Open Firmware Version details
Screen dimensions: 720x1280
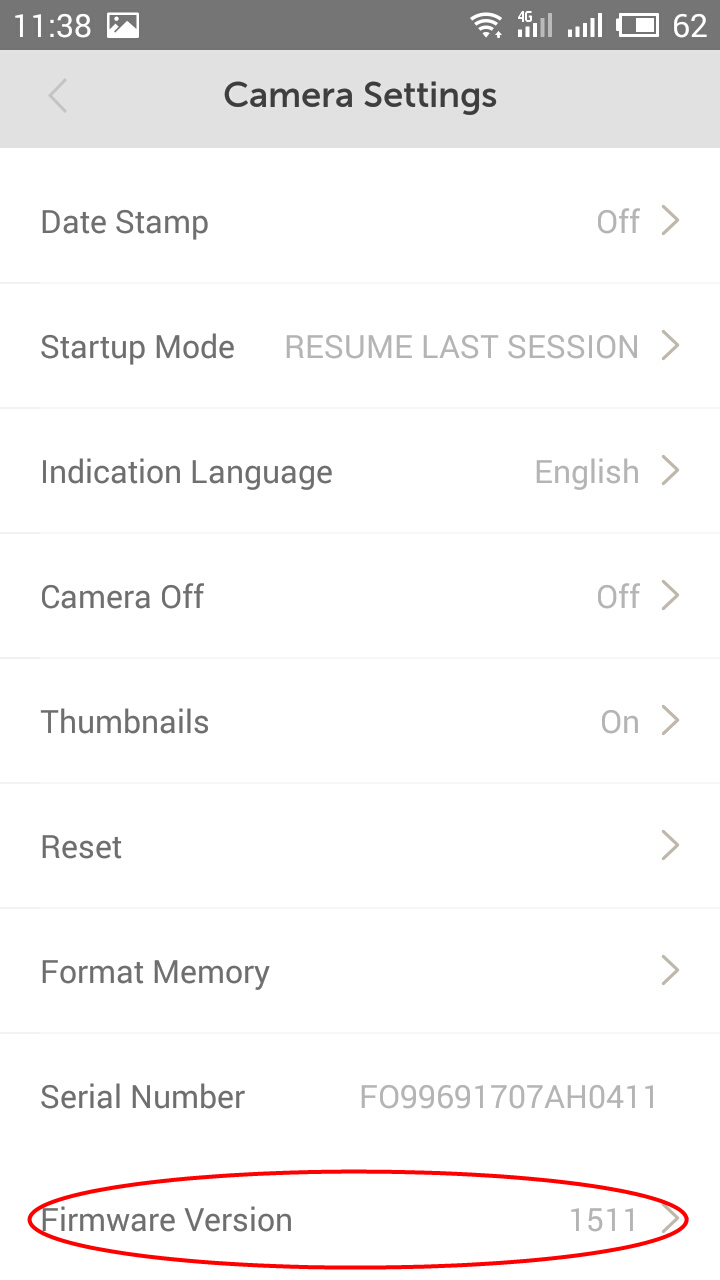coord(360,1220)
